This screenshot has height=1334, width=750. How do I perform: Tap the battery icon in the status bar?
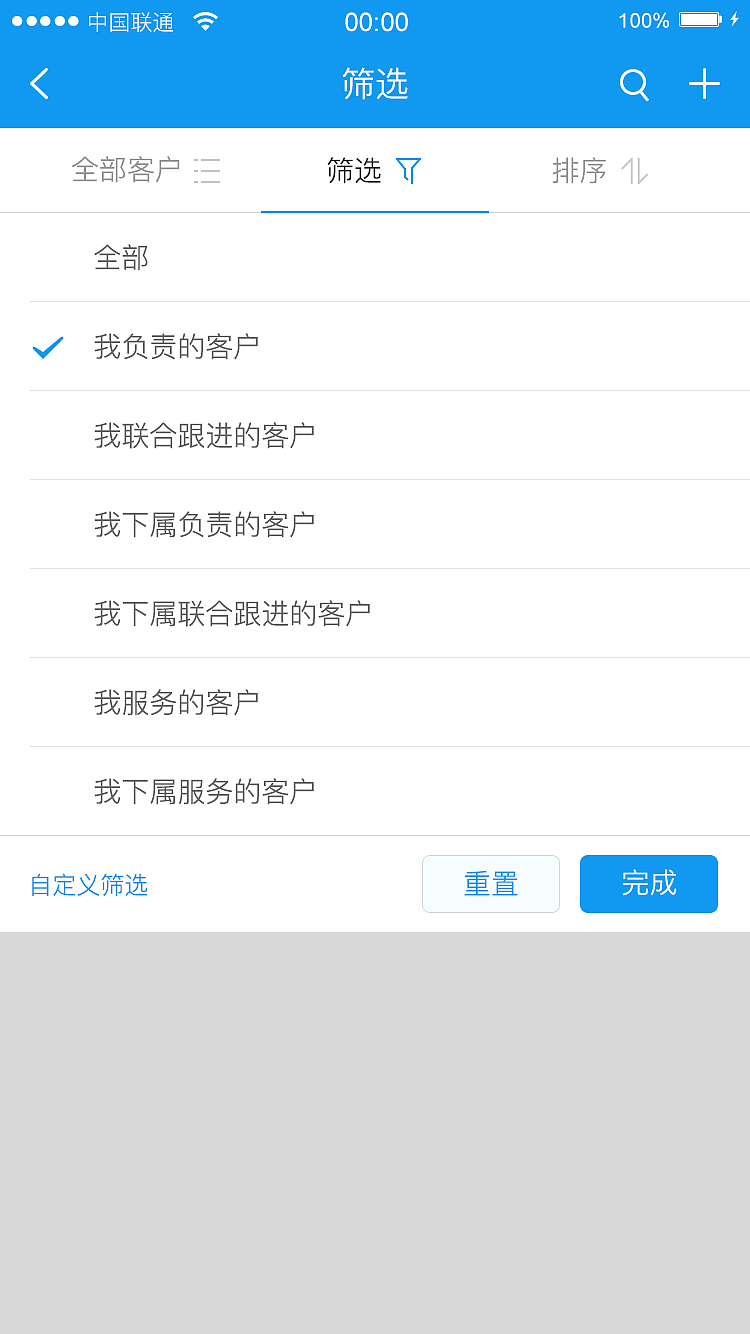[x=700, y=18]
